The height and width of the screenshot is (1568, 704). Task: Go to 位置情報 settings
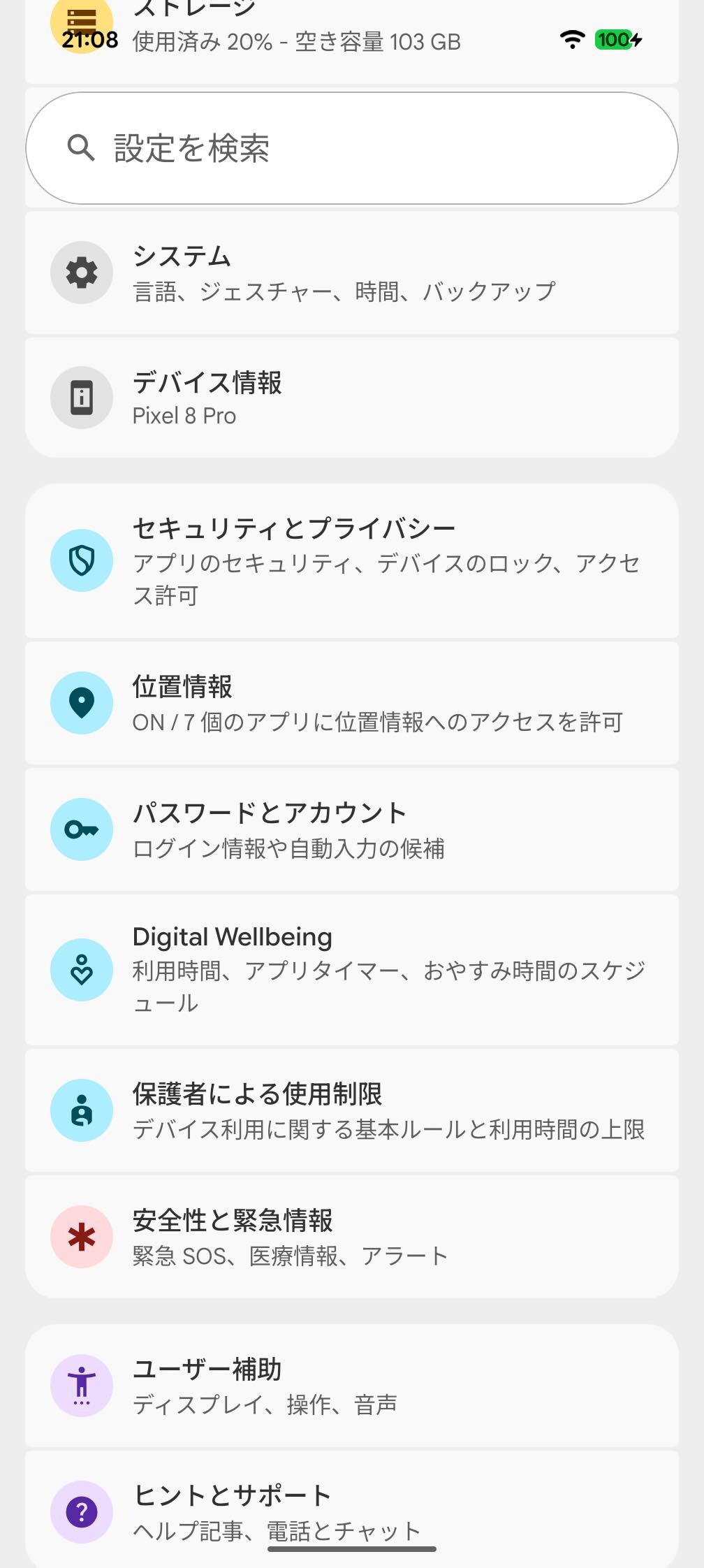352,703
